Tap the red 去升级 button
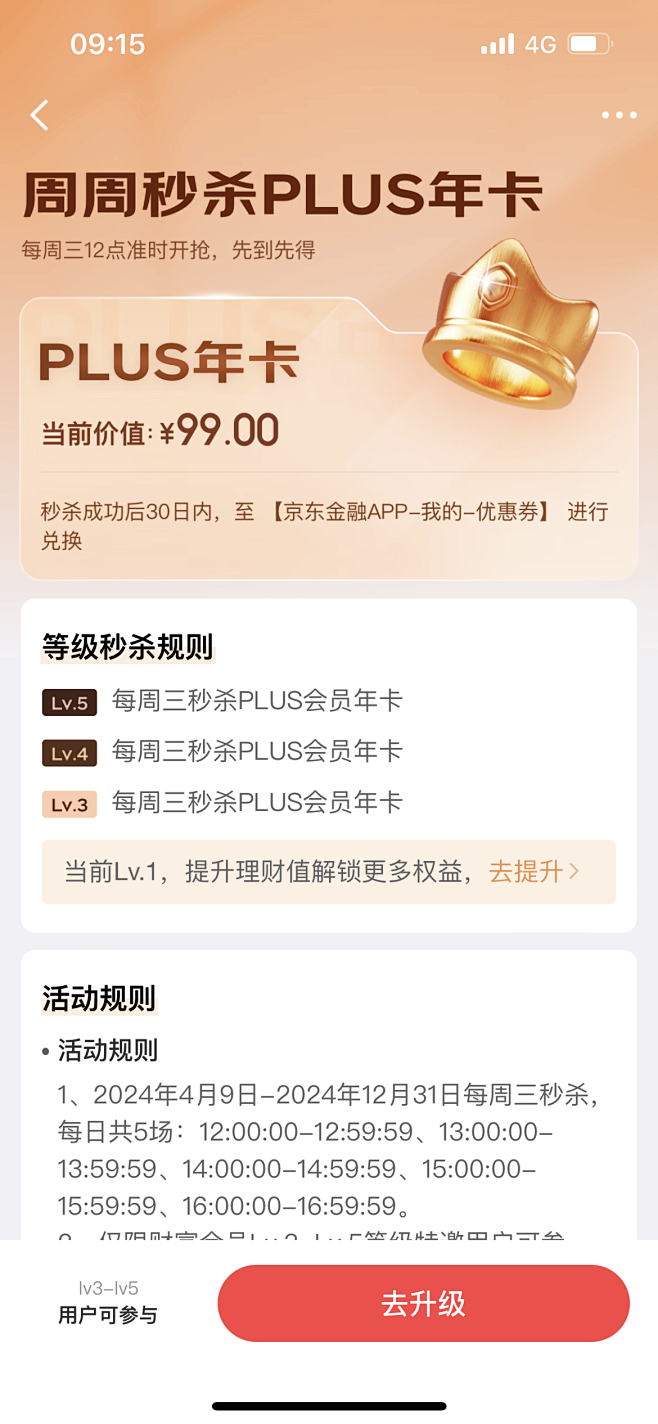This screenshot has width=658, height=1424. (423, 1304)
